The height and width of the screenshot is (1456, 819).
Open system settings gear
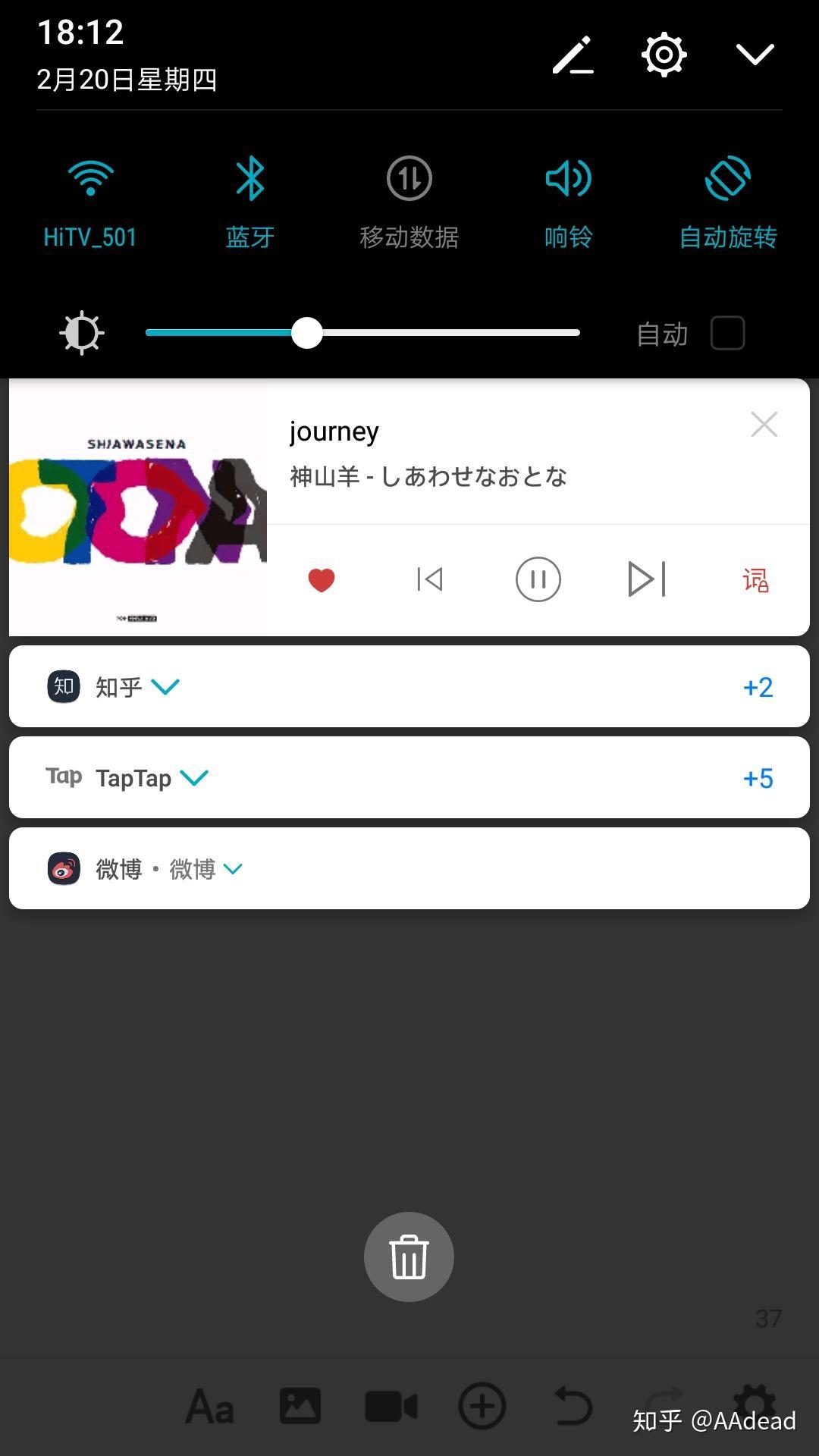coord(664,55)
